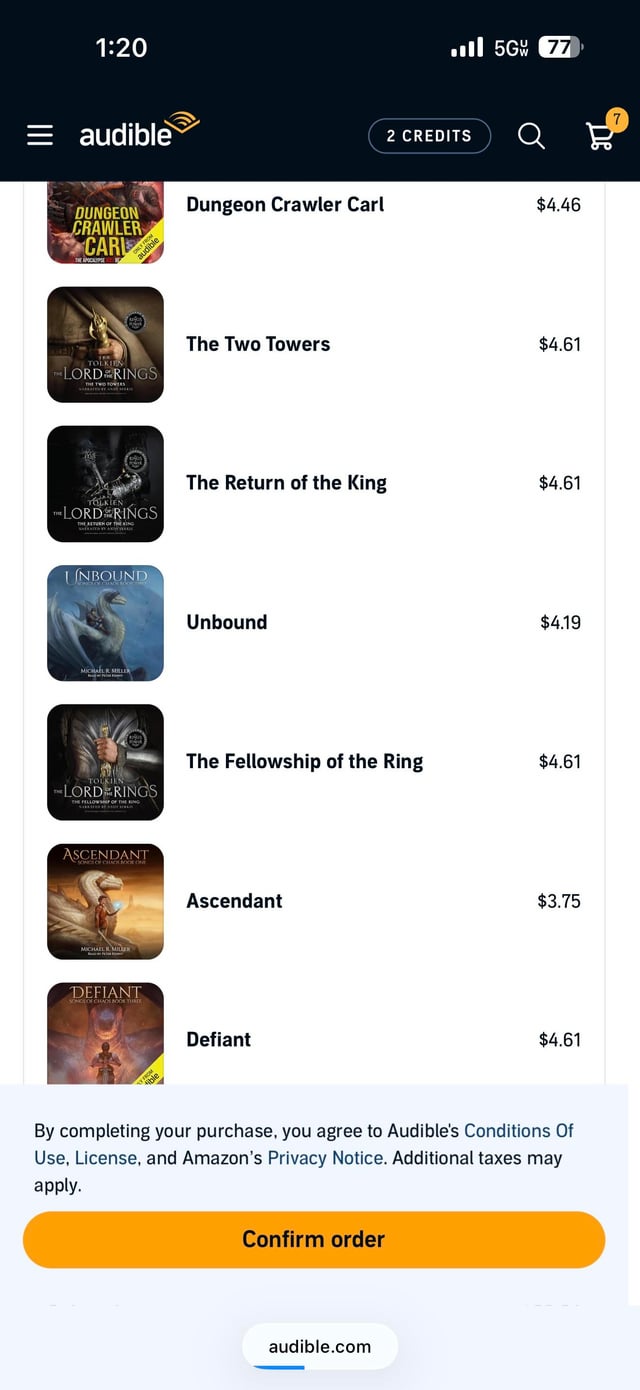Open the hamburger navigation menu

coord(40,135)
